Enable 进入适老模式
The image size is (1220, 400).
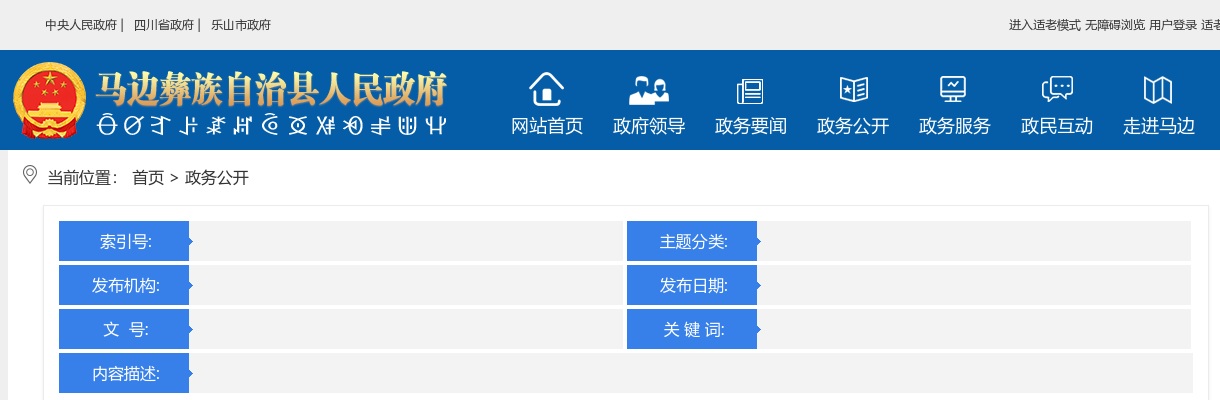pos(1044,25)
